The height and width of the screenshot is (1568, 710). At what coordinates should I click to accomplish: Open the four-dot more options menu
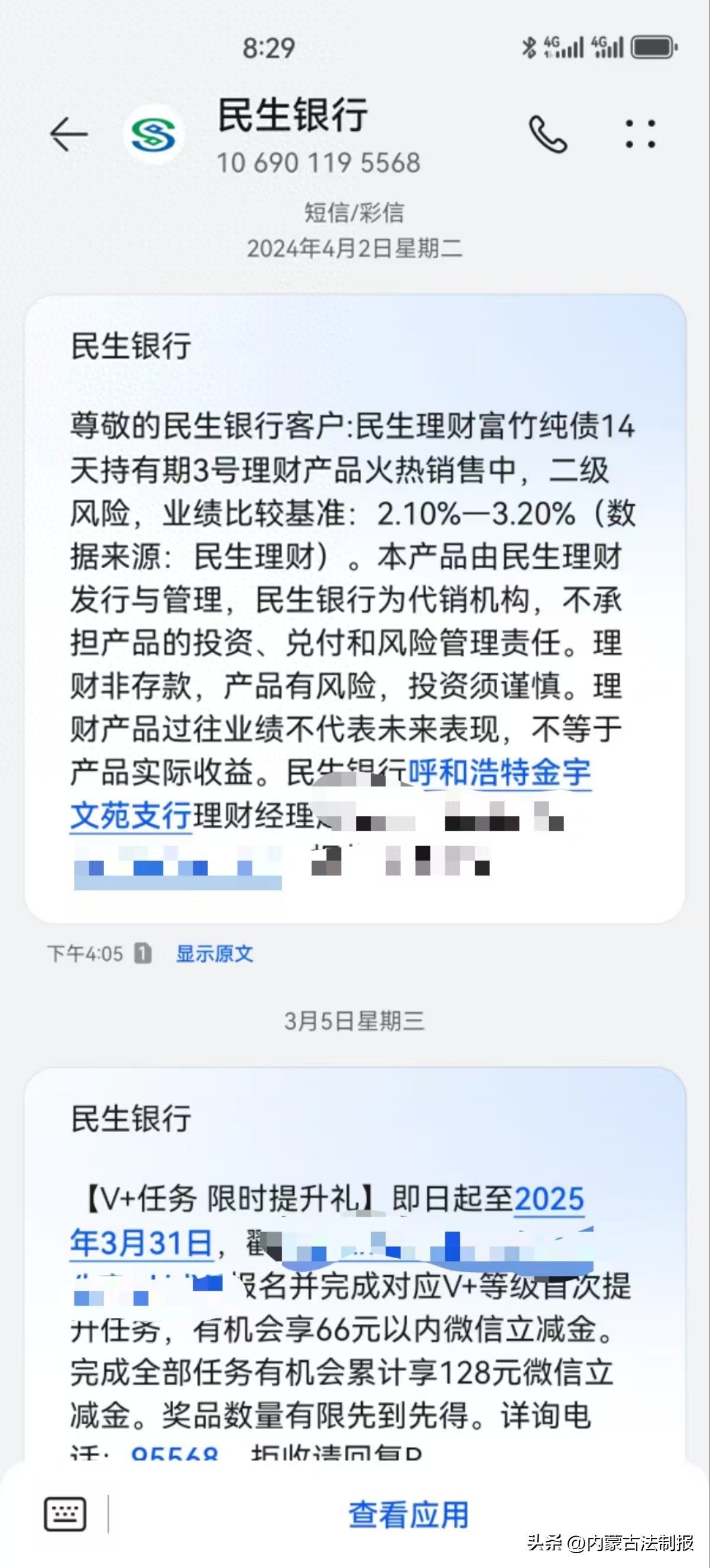pyautogui.click(x=641, y=134)
